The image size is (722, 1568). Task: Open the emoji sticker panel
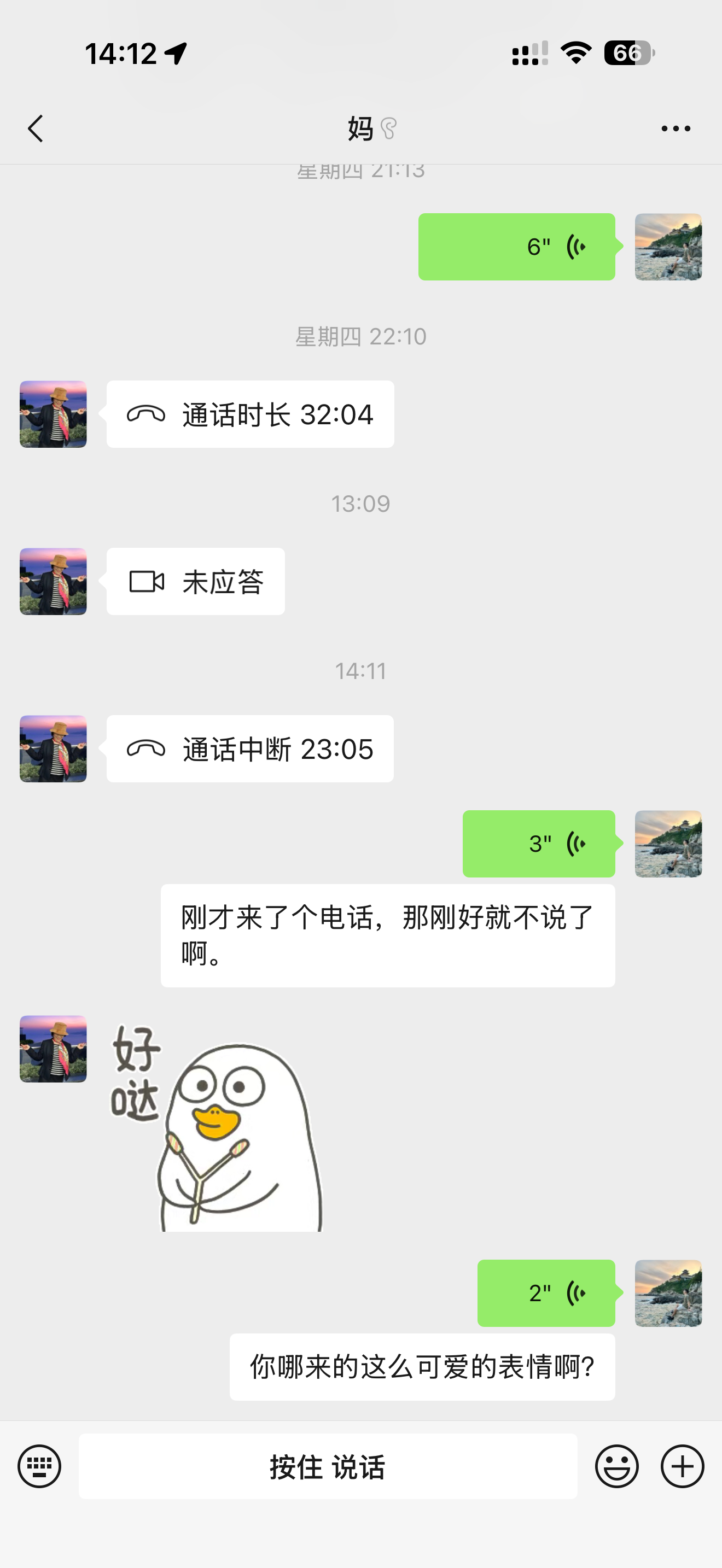tap(616, 1466)
